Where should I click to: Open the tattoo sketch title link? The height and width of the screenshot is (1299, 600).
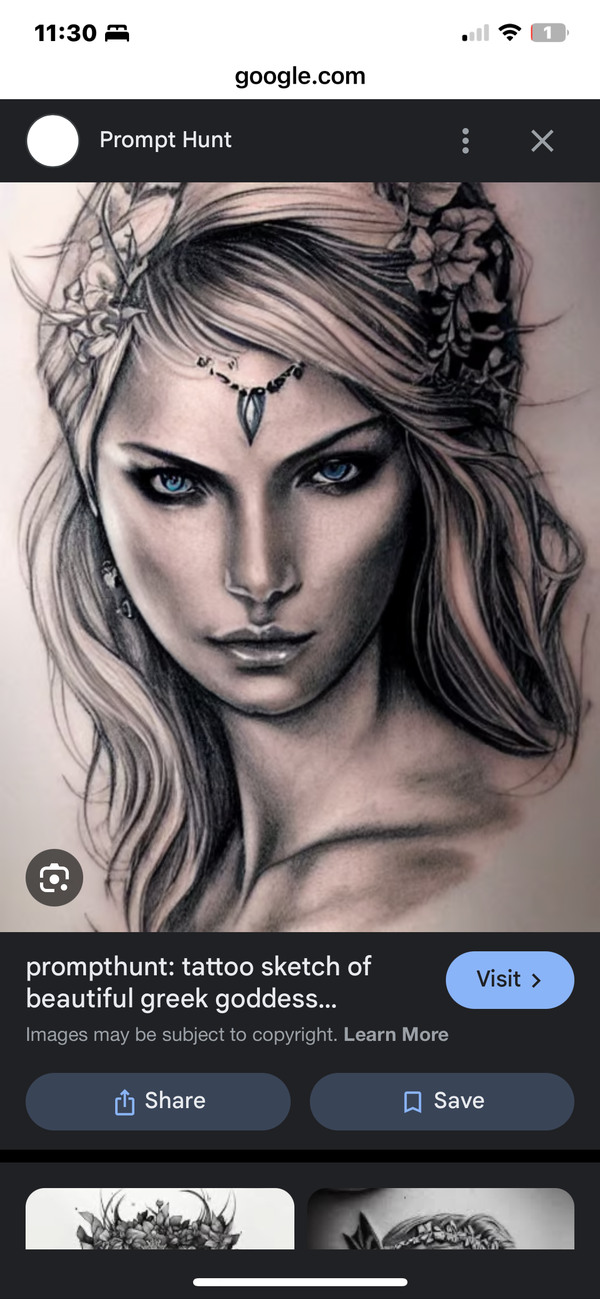pos(198,983)
